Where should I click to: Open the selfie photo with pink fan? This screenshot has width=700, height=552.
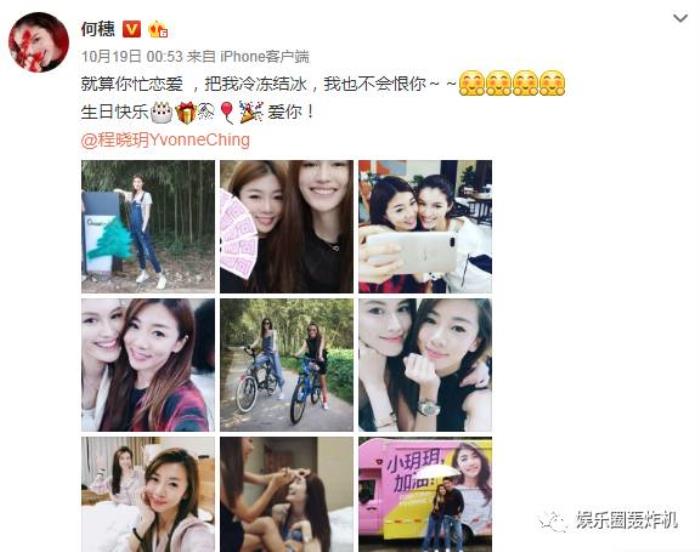click(x=286, y=227)
